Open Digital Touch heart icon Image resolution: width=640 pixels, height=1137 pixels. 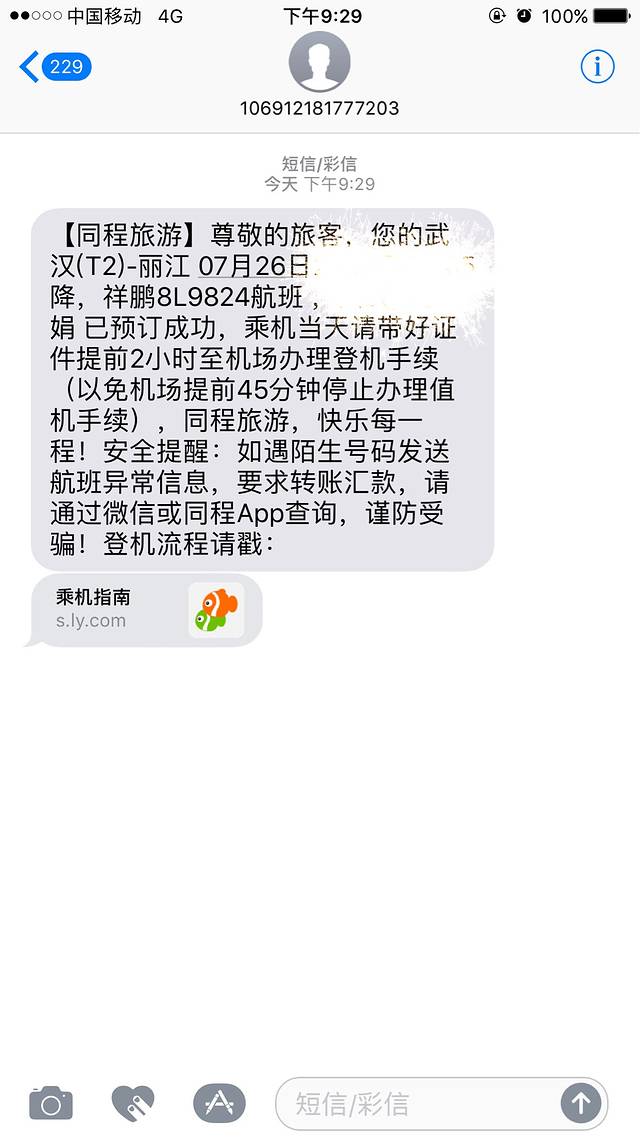(133, 1103)
